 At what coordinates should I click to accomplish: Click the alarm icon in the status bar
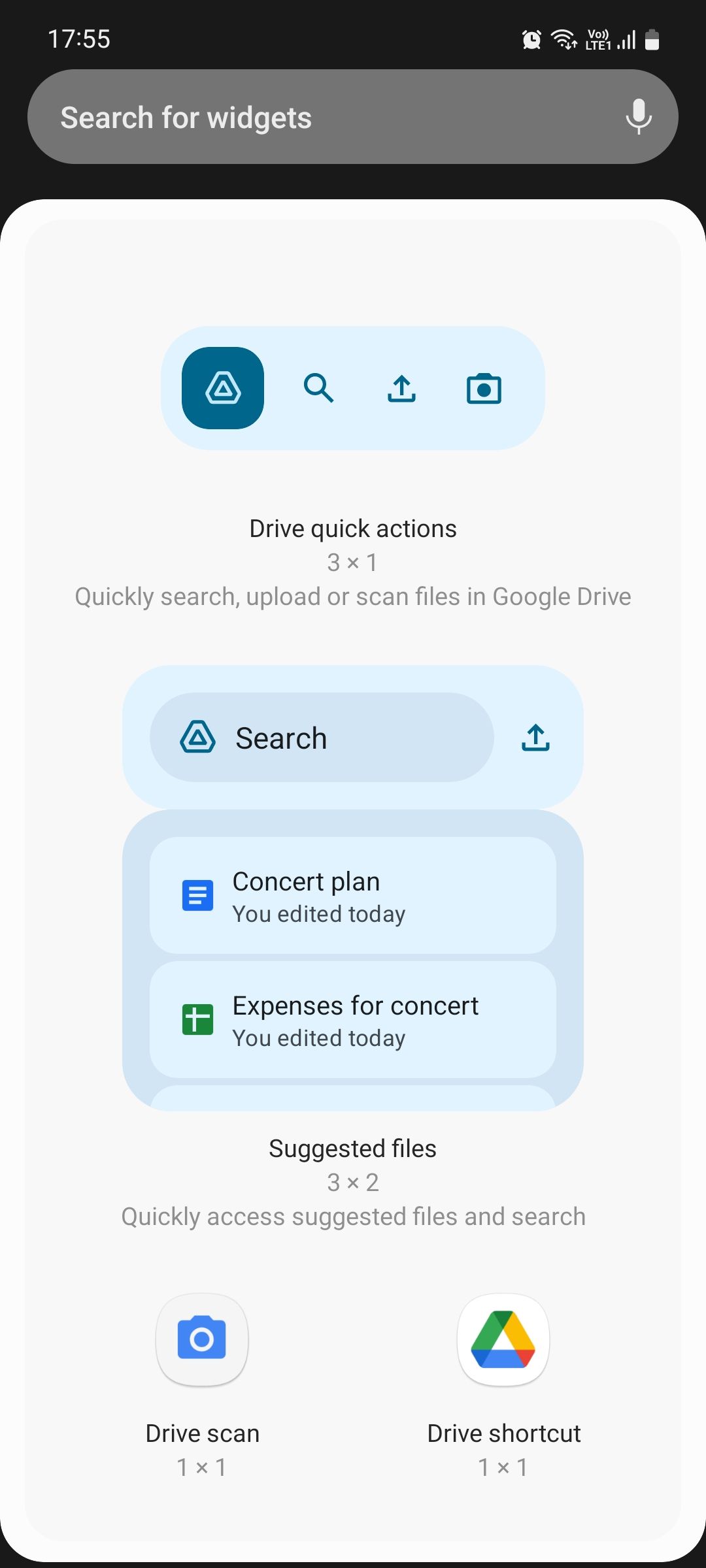531,39
